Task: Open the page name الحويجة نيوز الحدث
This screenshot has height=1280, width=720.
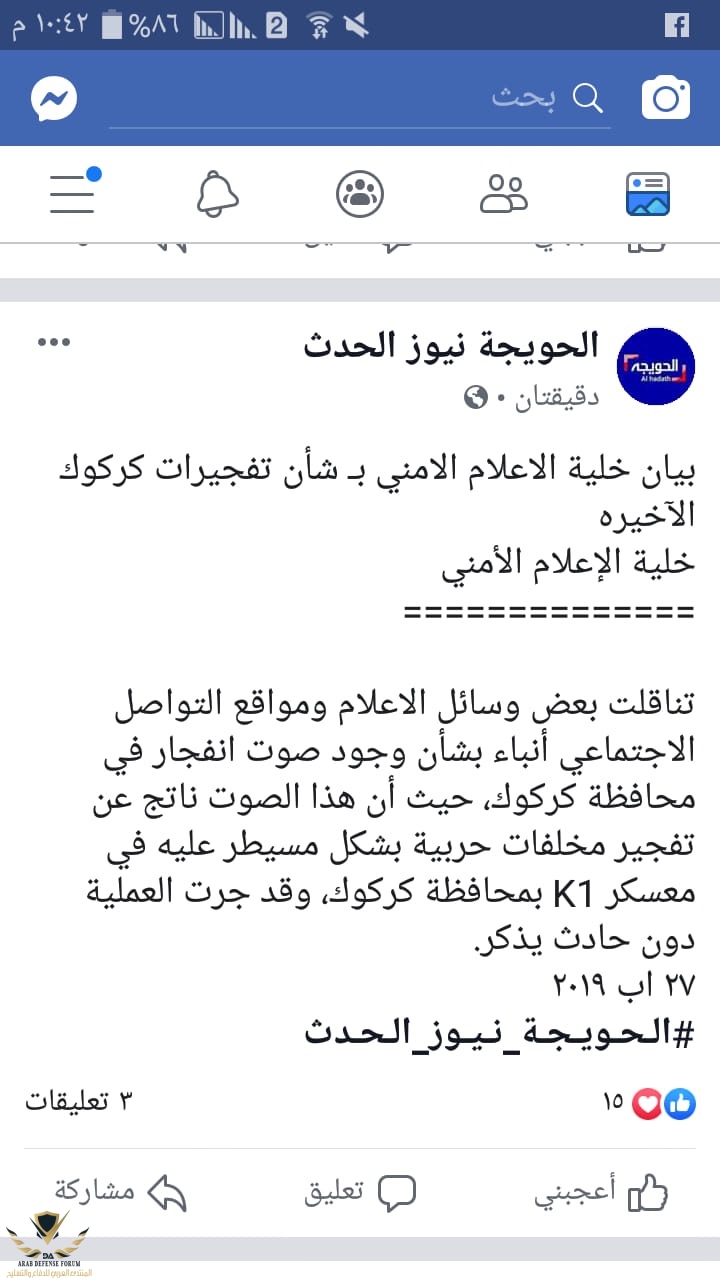Action: (451, 346)
